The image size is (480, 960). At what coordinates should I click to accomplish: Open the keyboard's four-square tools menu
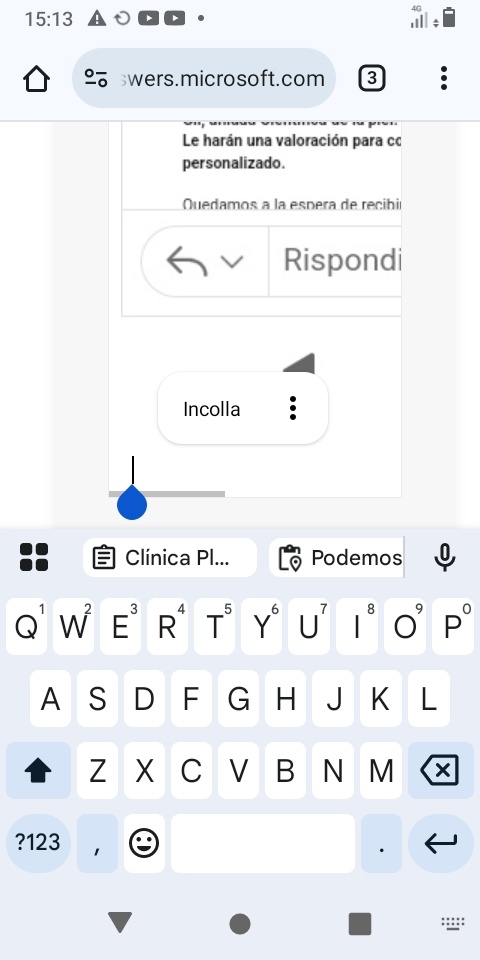coord(34,557)
